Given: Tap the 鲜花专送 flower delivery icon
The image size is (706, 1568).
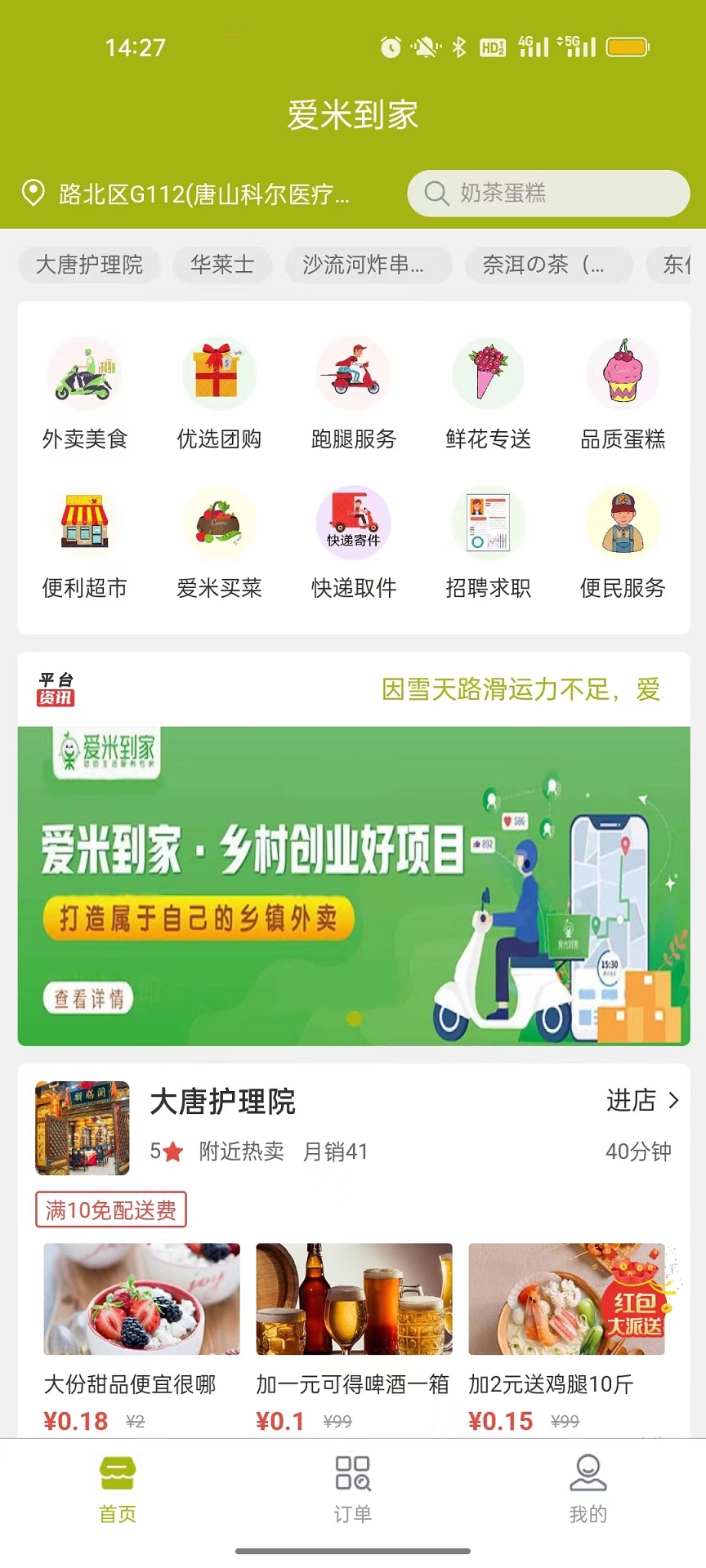Looking at the screenshot, I should 487,392.
